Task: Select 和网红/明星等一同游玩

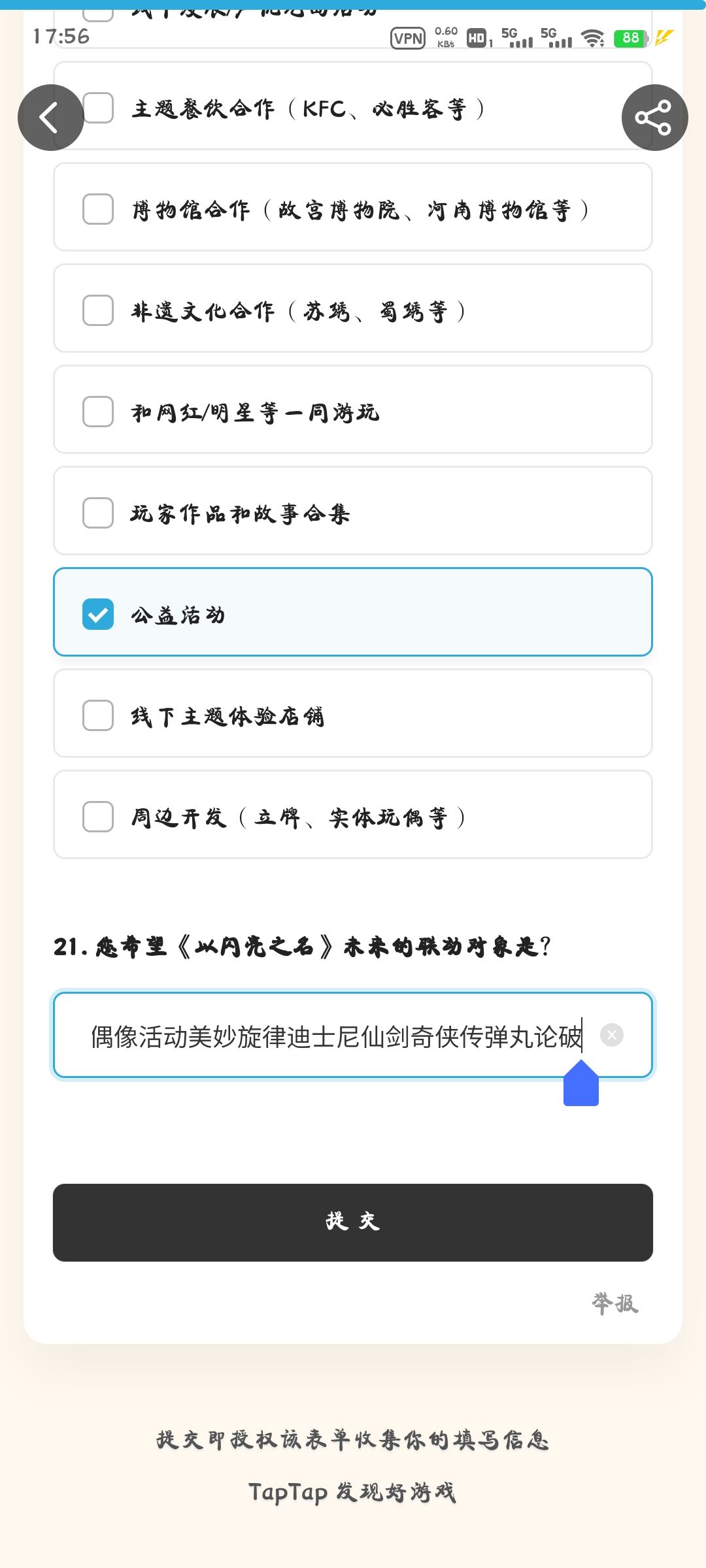Action: [98, 412]
